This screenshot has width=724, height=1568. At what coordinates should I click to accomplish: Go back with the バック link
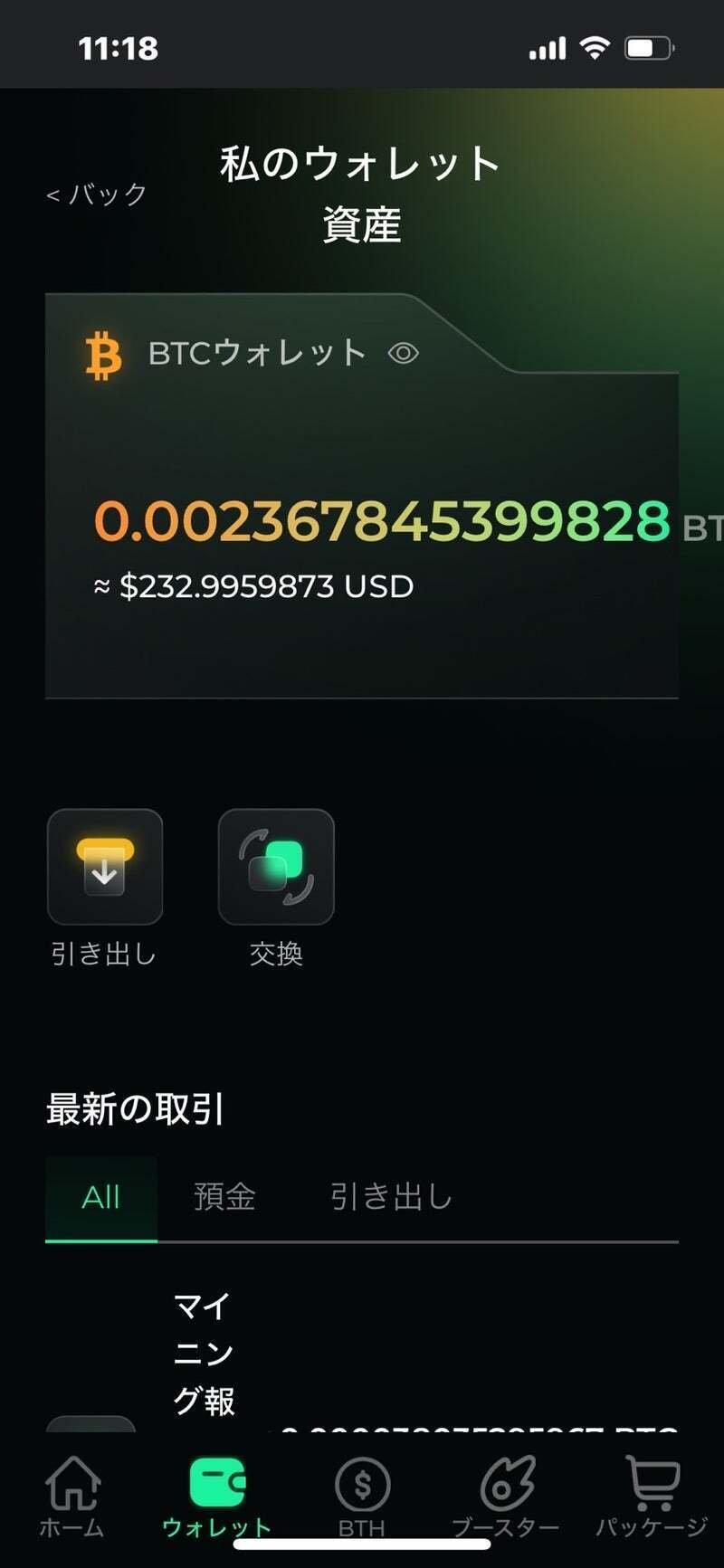click(97, 194)
